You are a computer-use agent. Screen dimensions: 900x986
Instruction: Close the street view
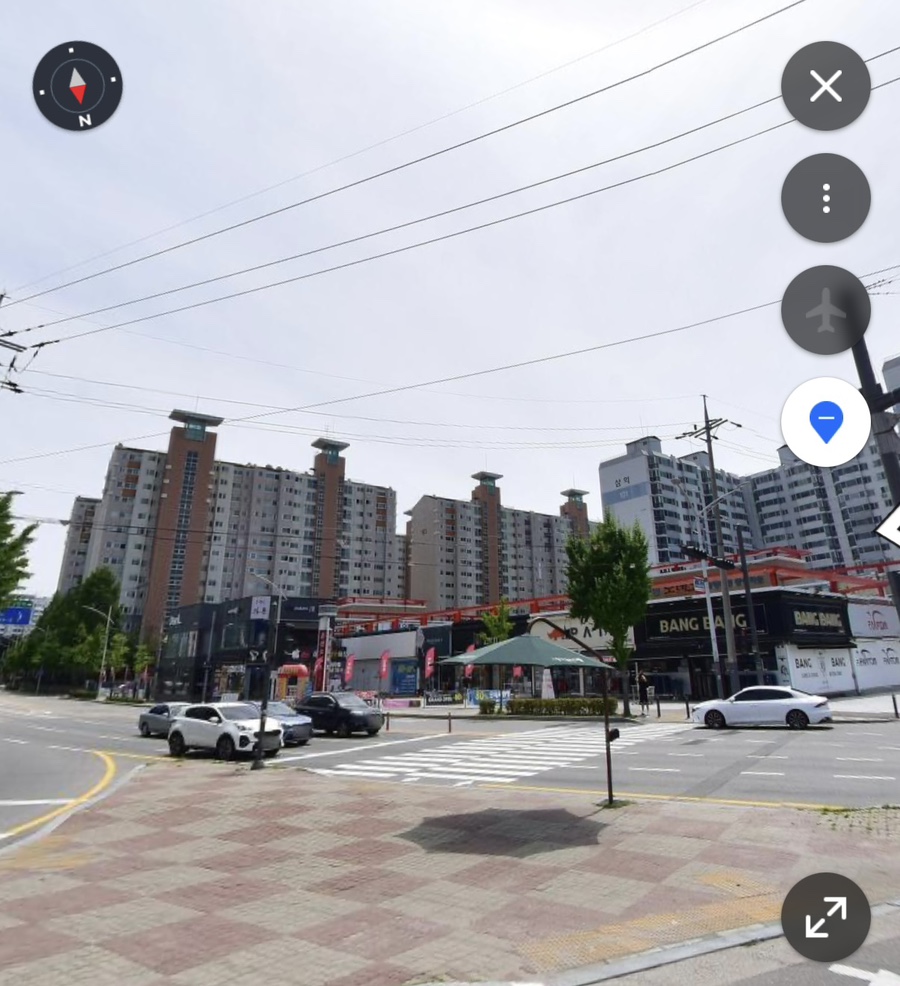[x=825, y=86]
